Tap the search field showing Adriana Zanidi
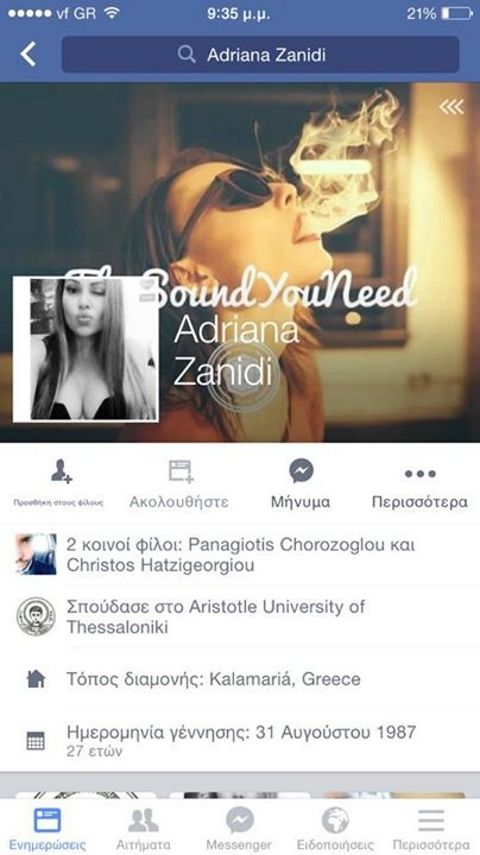The width and height of the screenshot is (480, 855). [260, 55]
